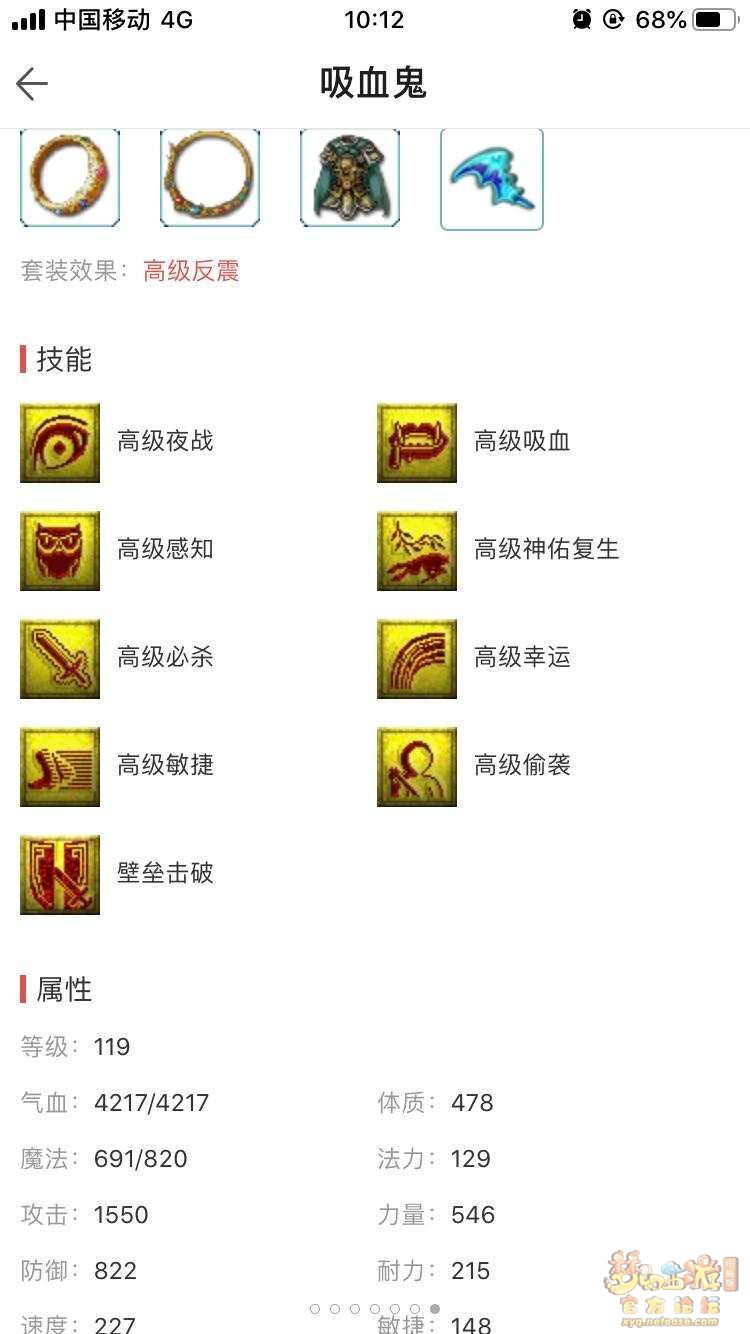Screen dimensions: 750x1334
Task: Open the 高级感知 skill
Action: pos(60,551)
